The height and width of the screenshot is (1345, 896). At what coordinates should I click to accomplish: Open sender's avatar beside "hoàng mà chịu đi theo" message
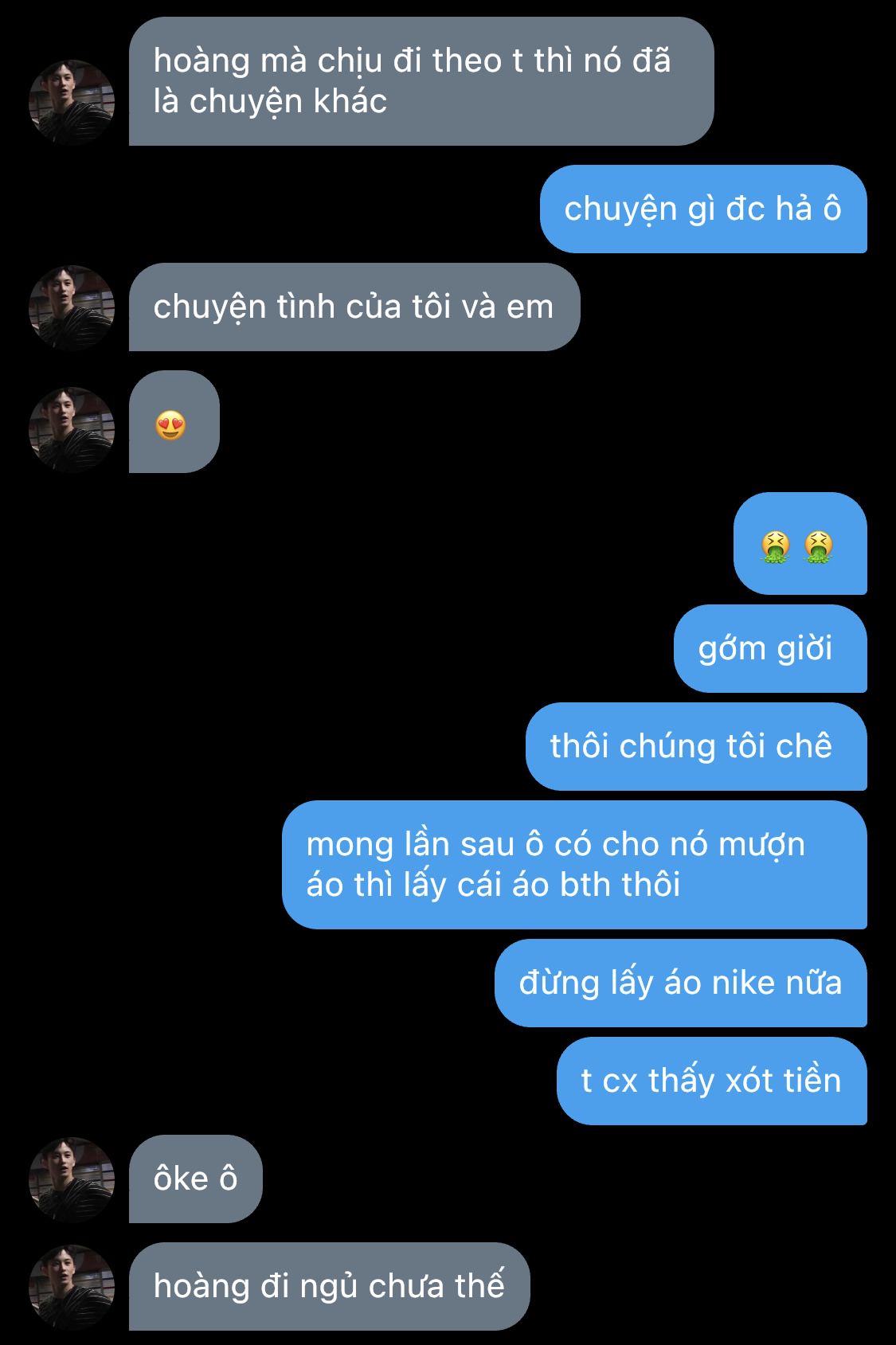point(72,102)
